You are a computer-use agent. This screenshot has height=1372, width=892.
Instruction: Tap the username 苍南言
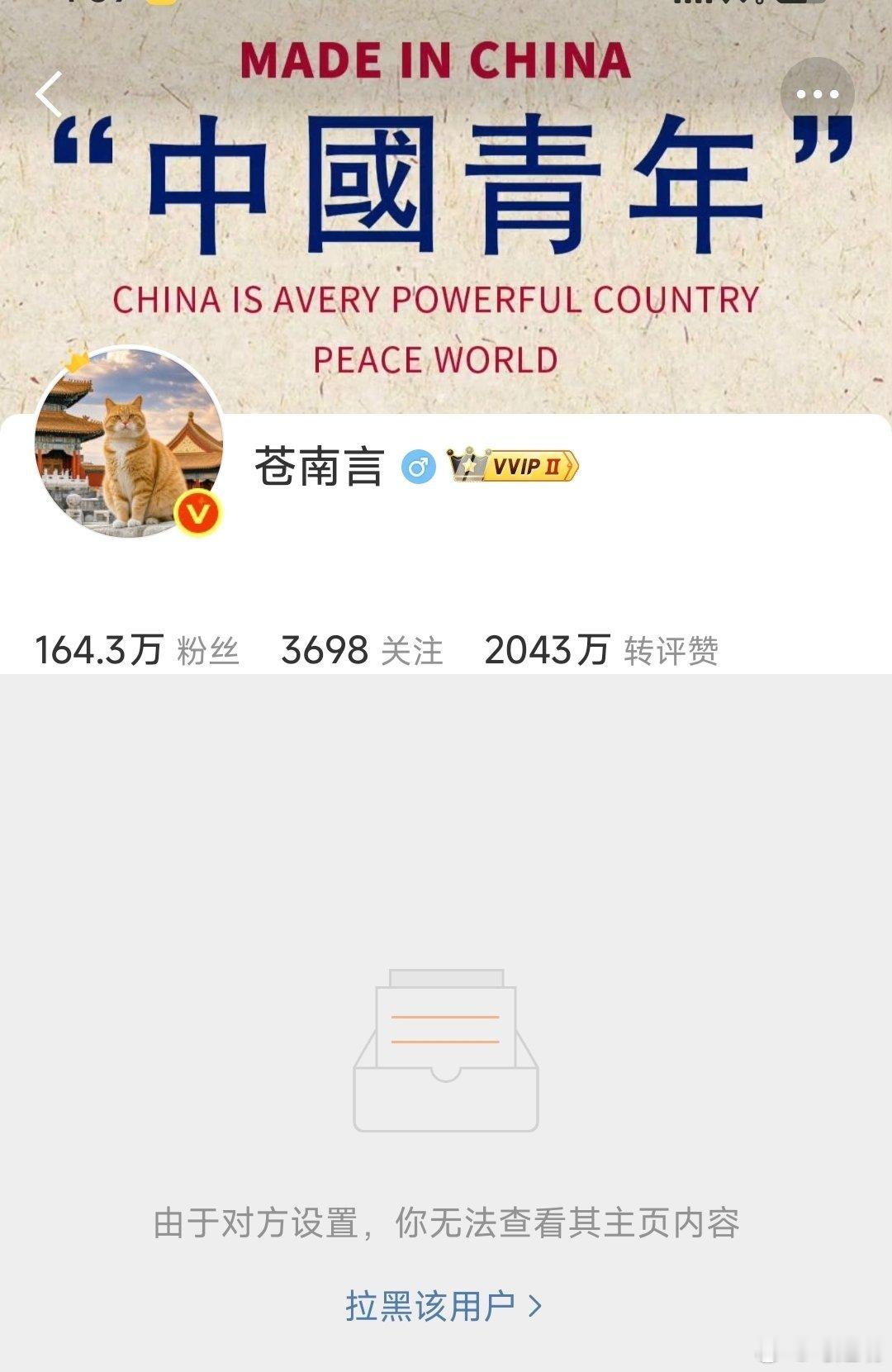[320, 468]
